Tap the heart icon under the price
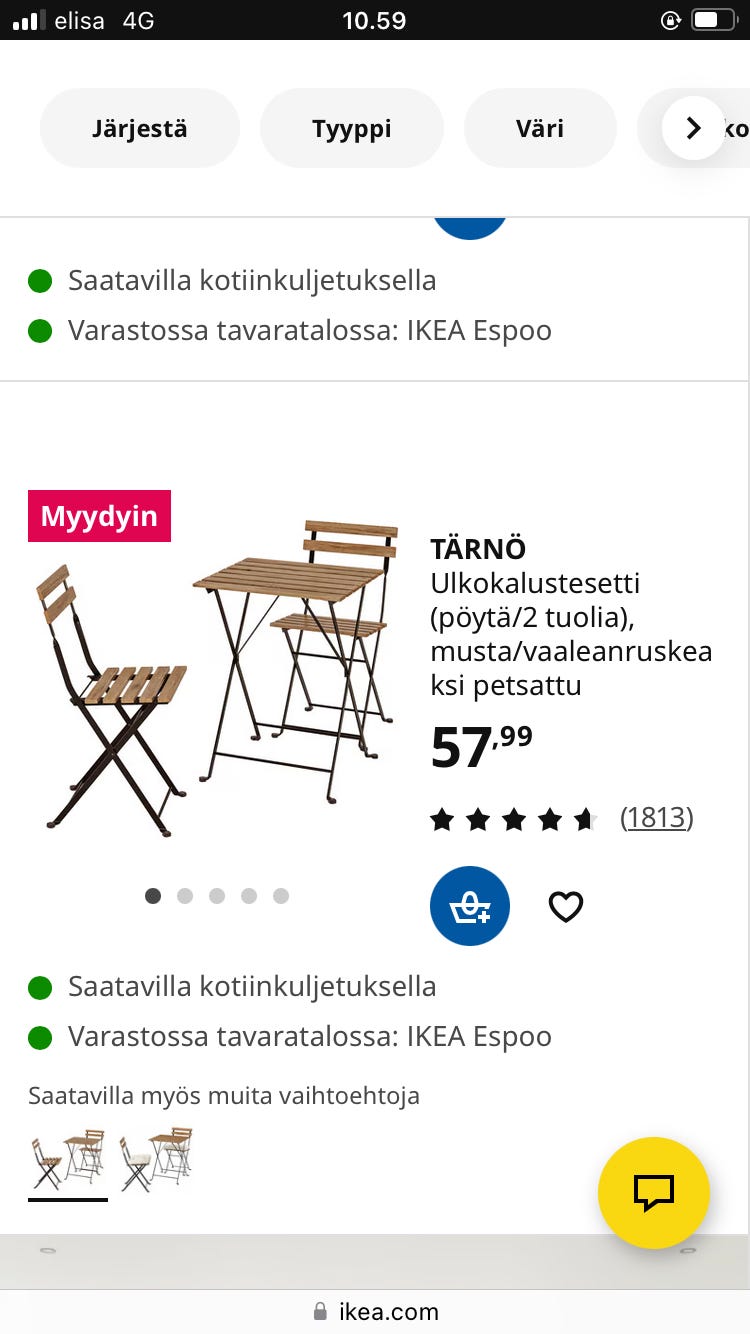The height and width of the screenshot is (1334, 750). [x=566, y=906]
